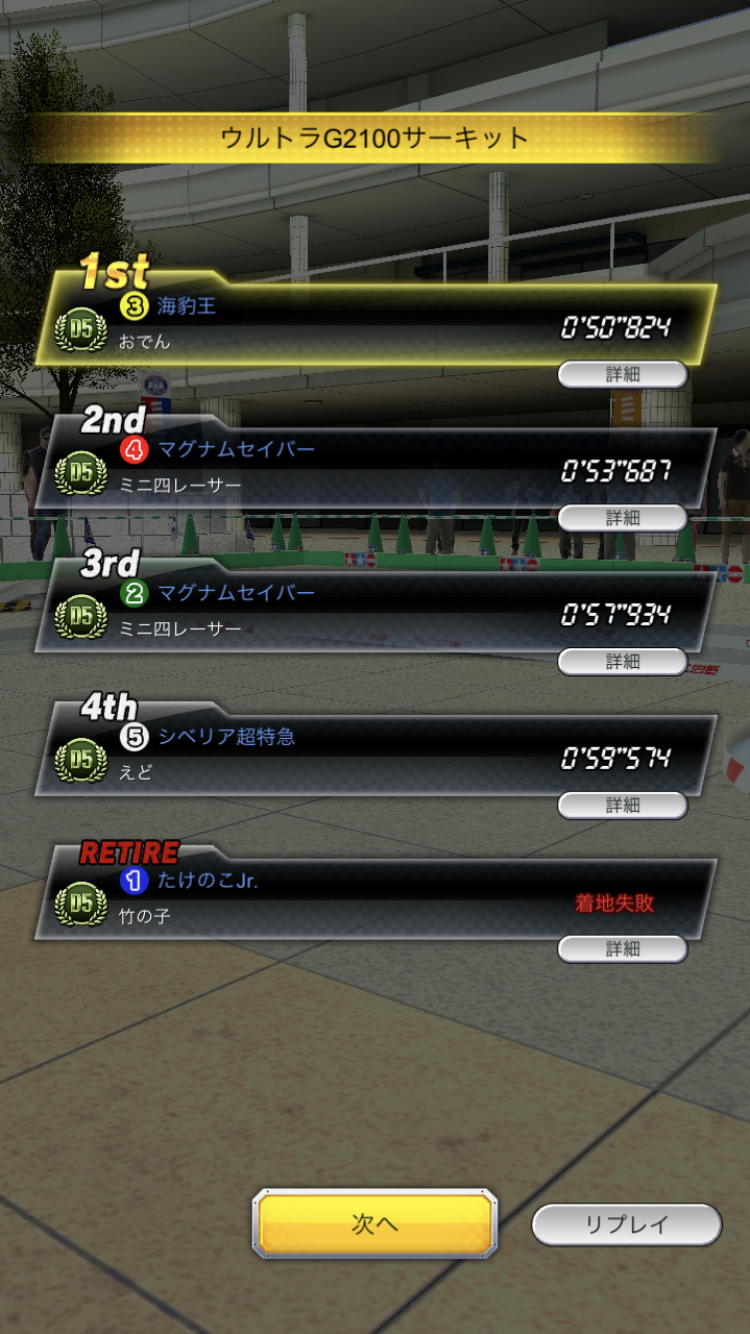750x1334 pixels.
Task: Tap the yellow 次へ button
Action: pyautogui.click(x=375, y=1224)
